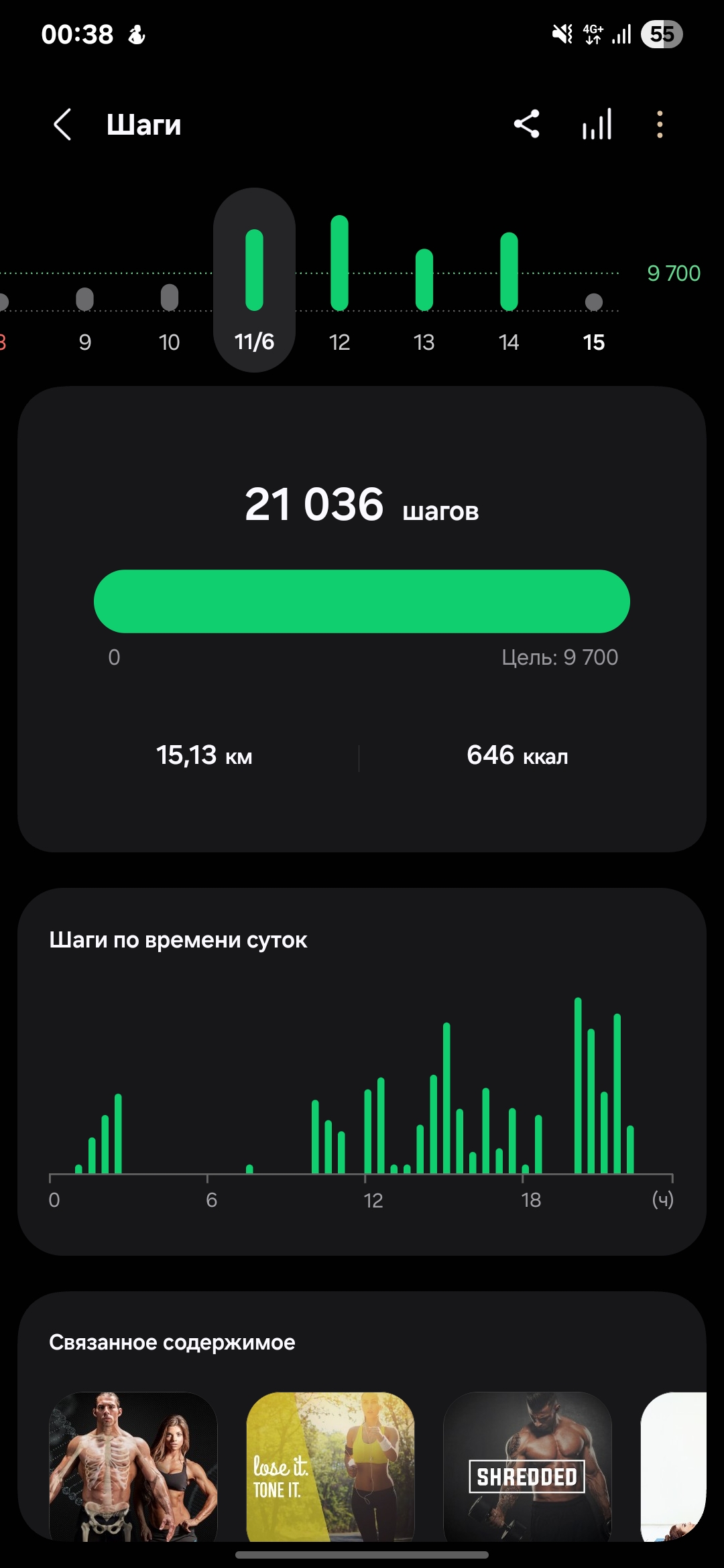Select day 15 in the step chart
This screenshot has width=724, height=1568.
593,322
